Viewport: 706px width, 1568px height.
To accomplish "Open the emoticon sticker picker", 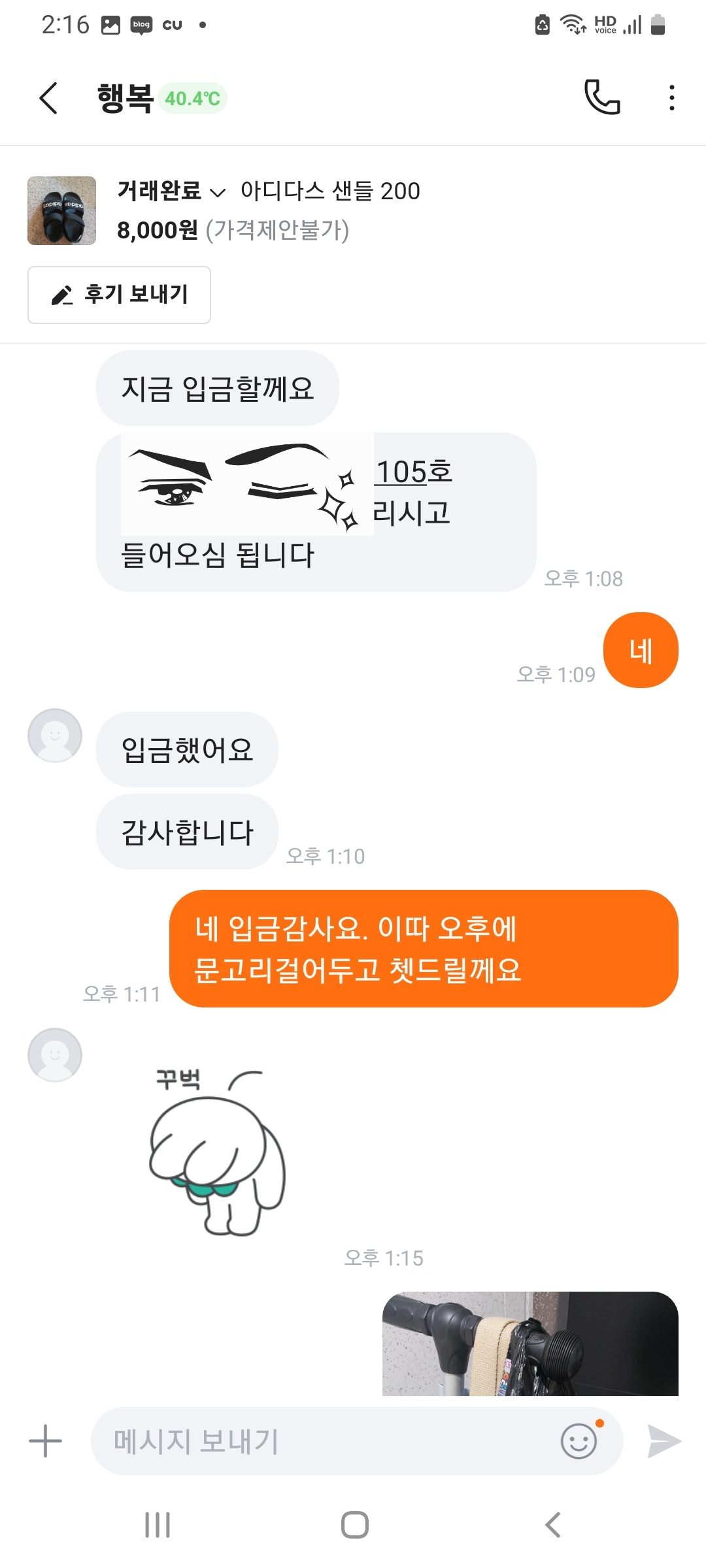I will (579, 1441).
